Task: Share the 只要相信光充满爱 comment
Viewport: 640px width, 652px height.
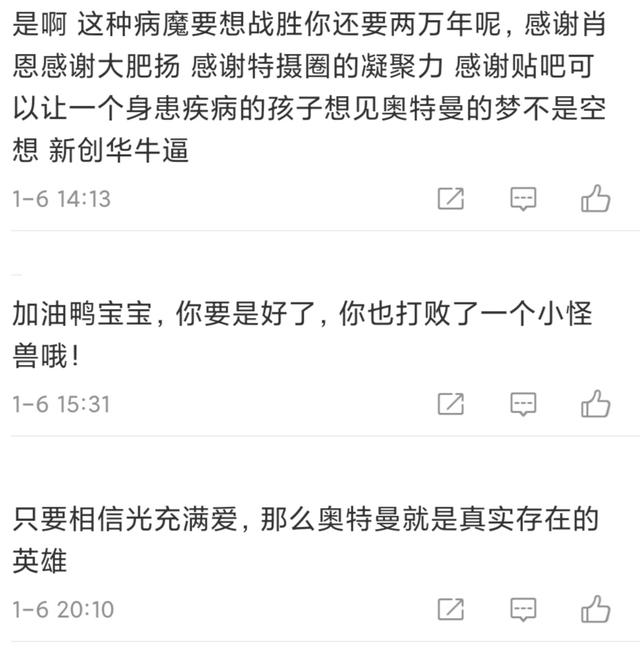Action: pyautogui.click(x=451, y=609)
